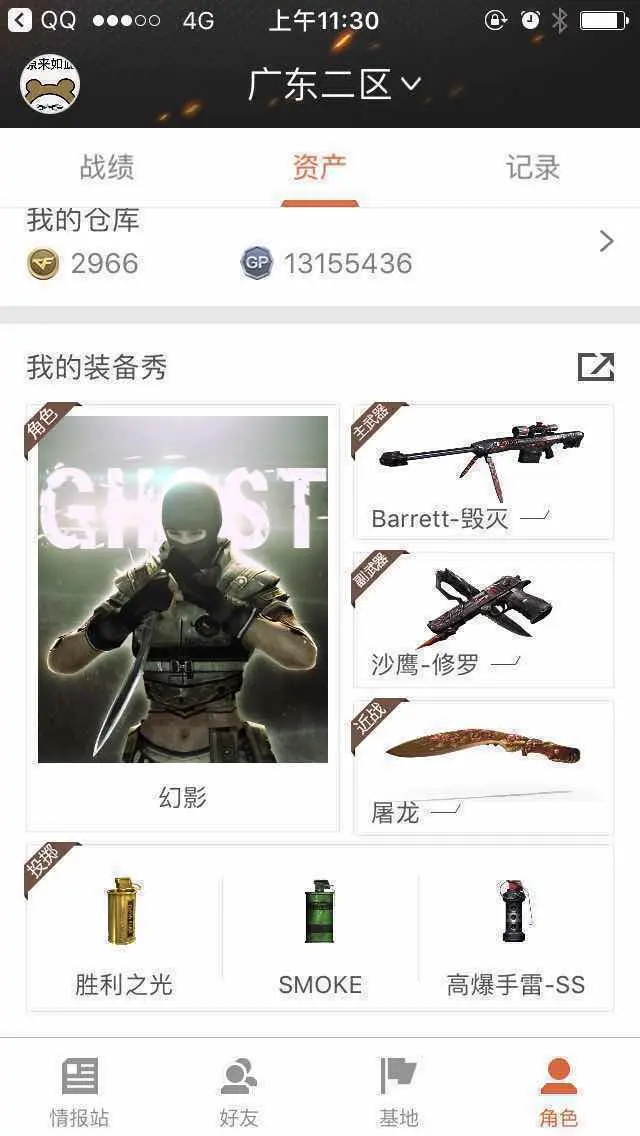Open the 屠龙 melee weapon card

483,767
